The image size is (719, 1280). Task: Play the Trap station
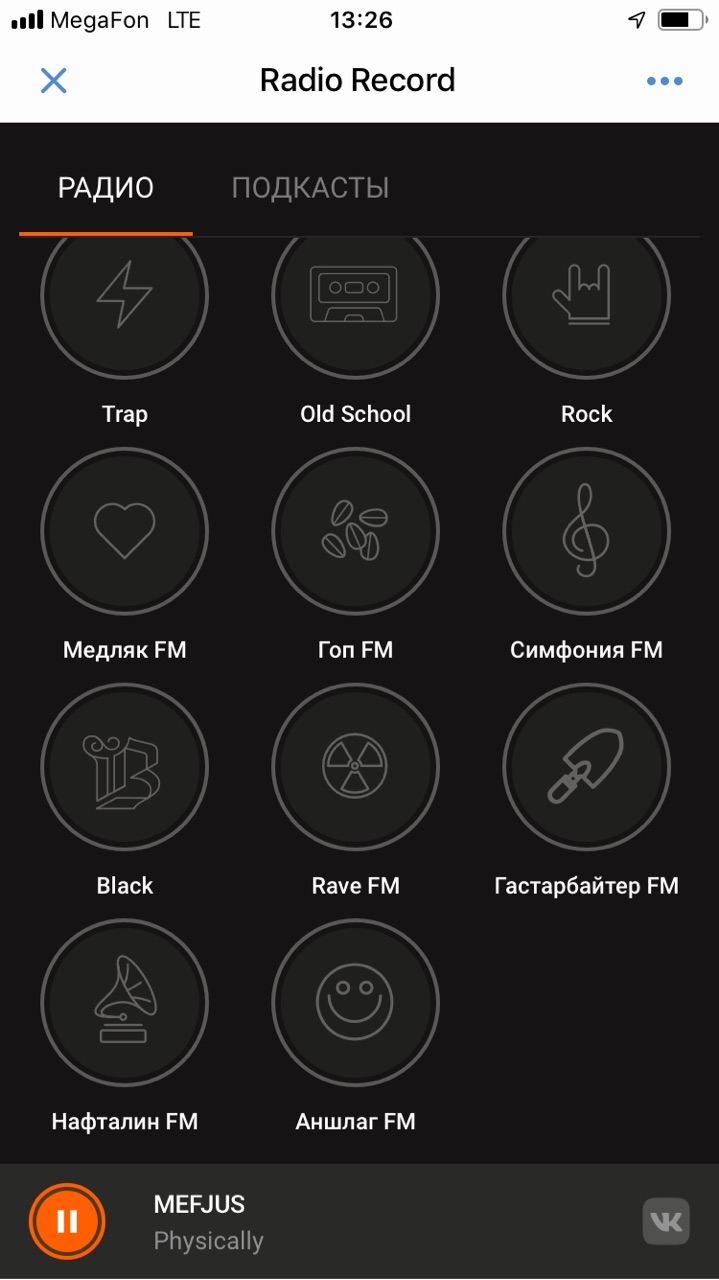[x=124, y=300]
